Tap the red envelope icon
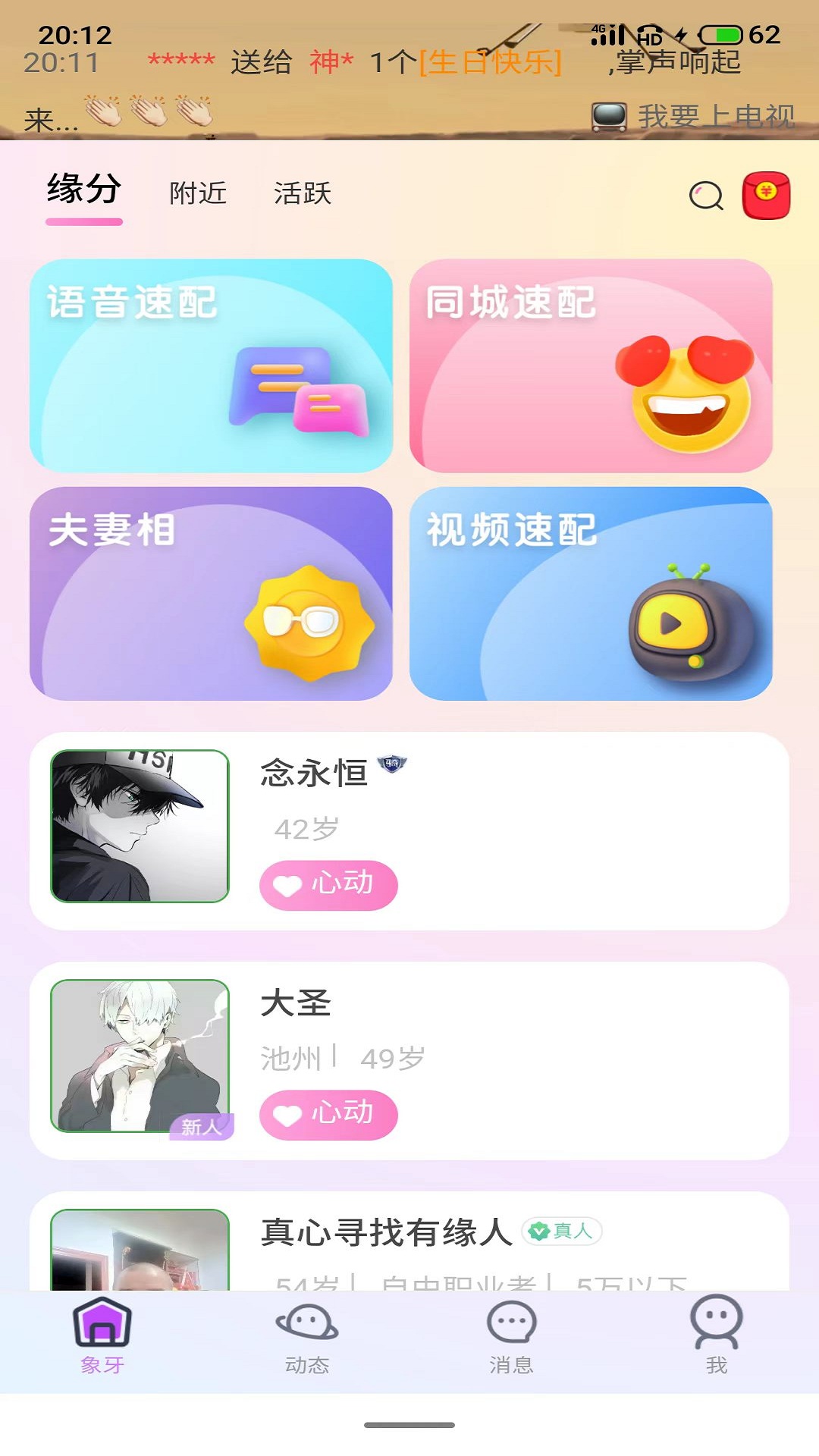The height and width of the screenshot is (1456, 819). (765, 196)
